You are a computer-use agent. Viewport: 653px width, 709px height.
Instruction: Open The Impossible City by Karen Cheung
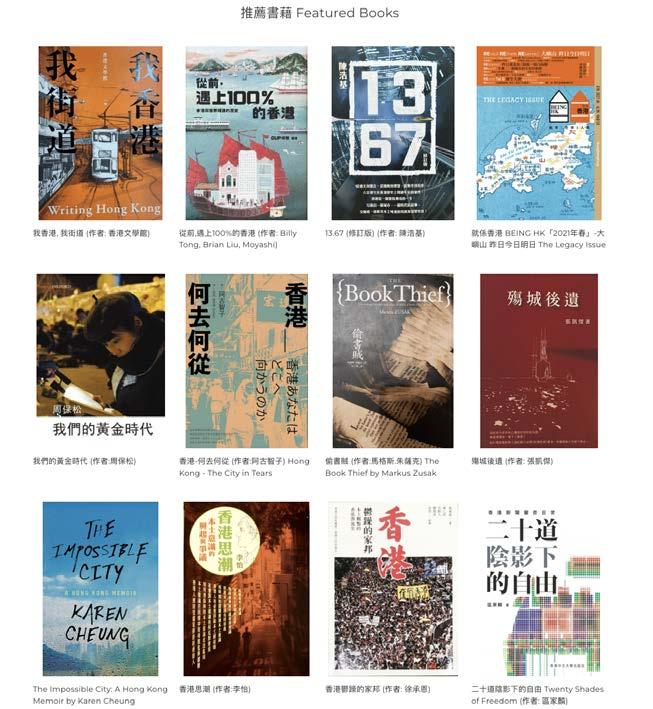[100, 589]
